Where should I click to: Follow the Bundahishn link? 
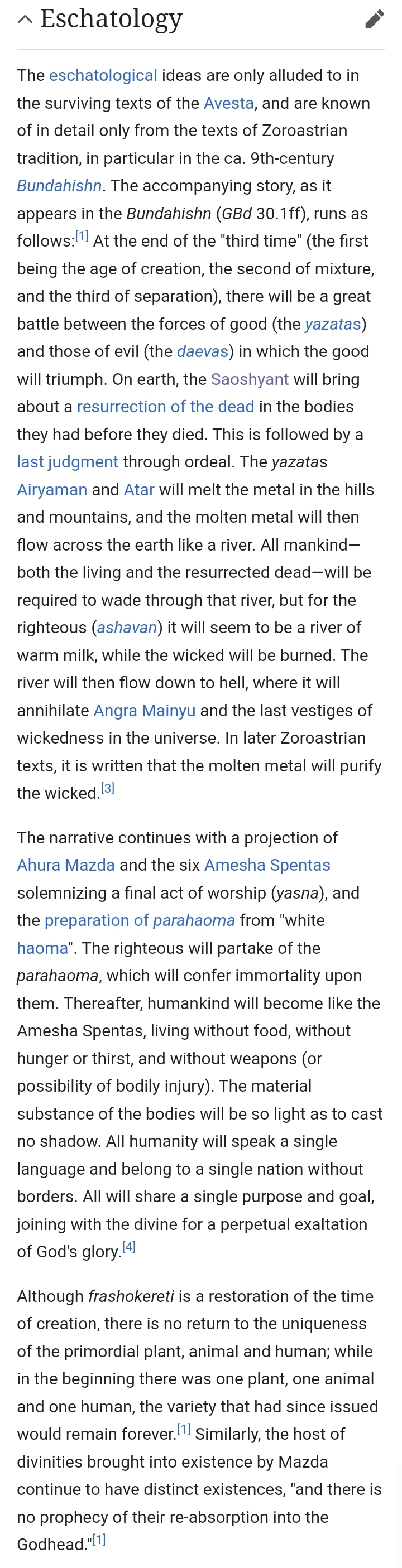pos(59,186)
